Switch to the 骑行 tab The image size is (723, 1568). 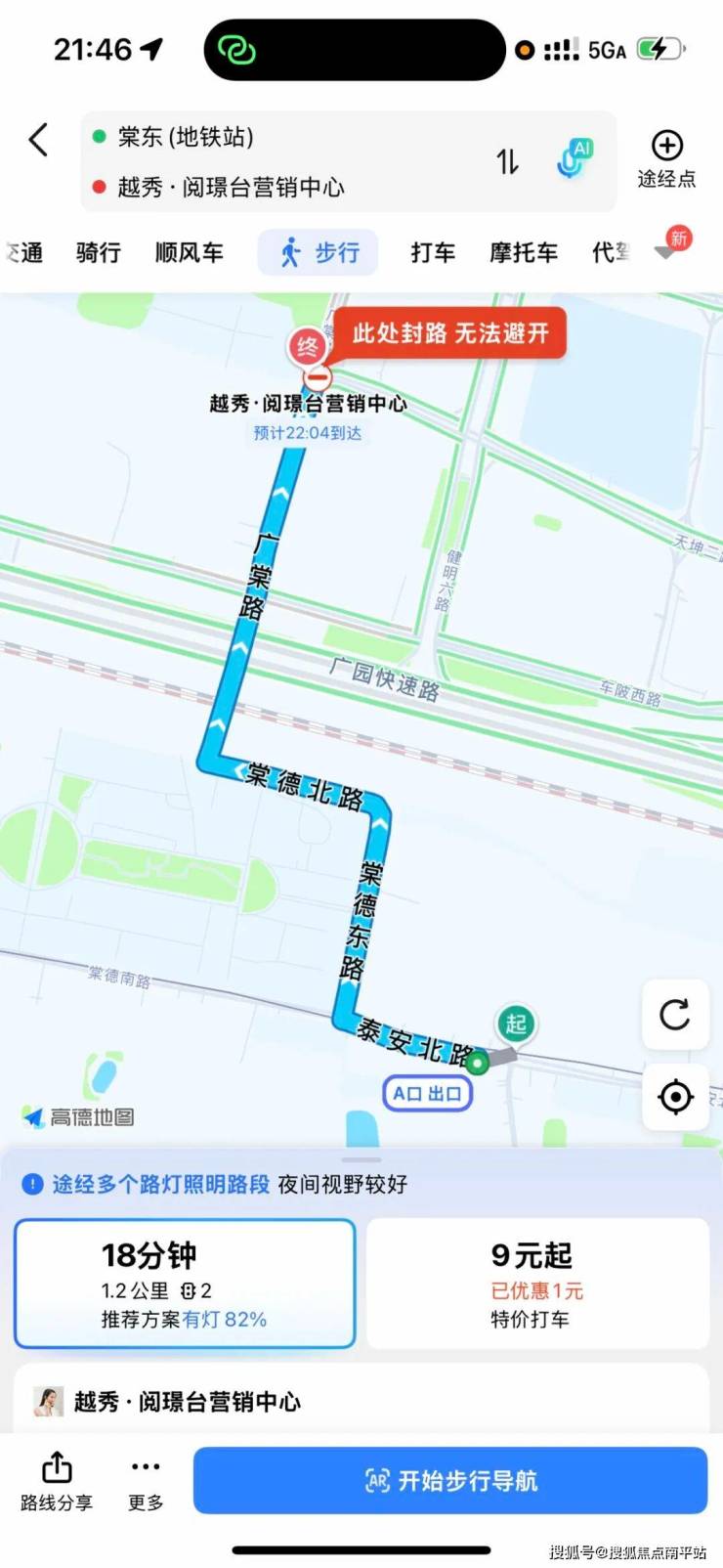pyautogui.click(x=99, y=253)
